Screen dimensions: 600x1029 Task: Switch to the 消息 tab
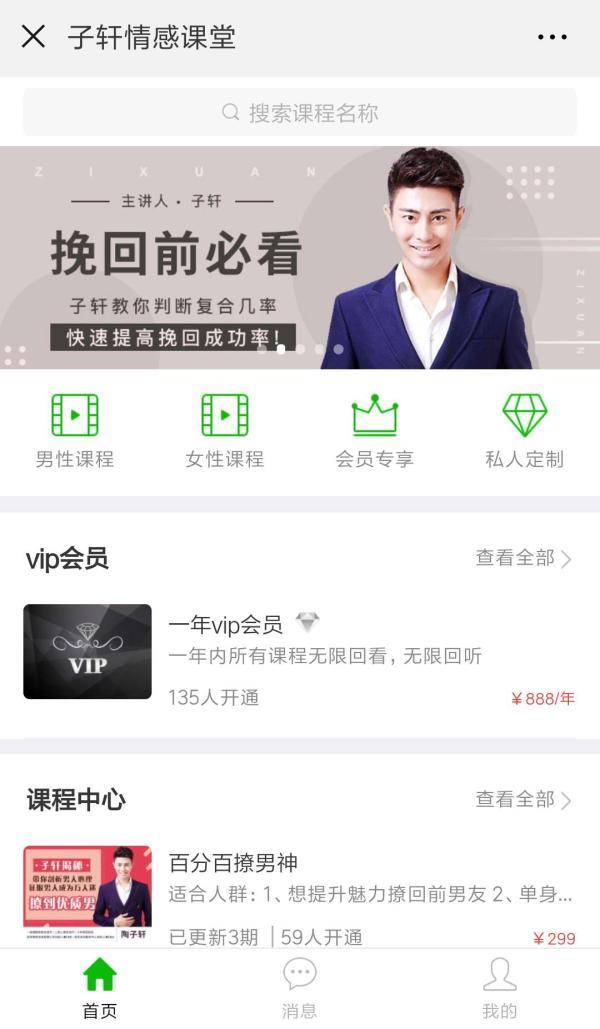(300, 988)
